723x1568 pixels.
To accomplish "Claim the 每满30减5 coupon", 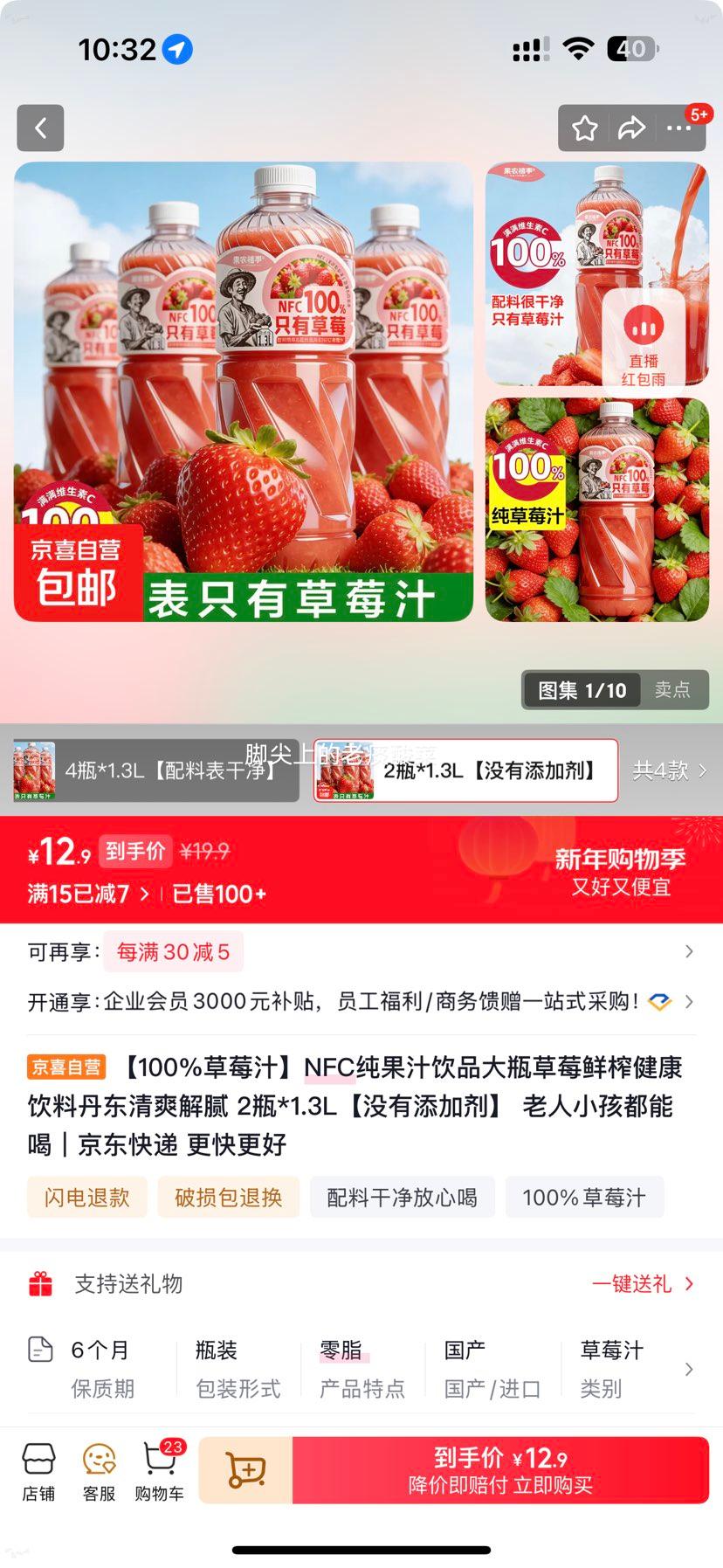I will coord(173,951).
